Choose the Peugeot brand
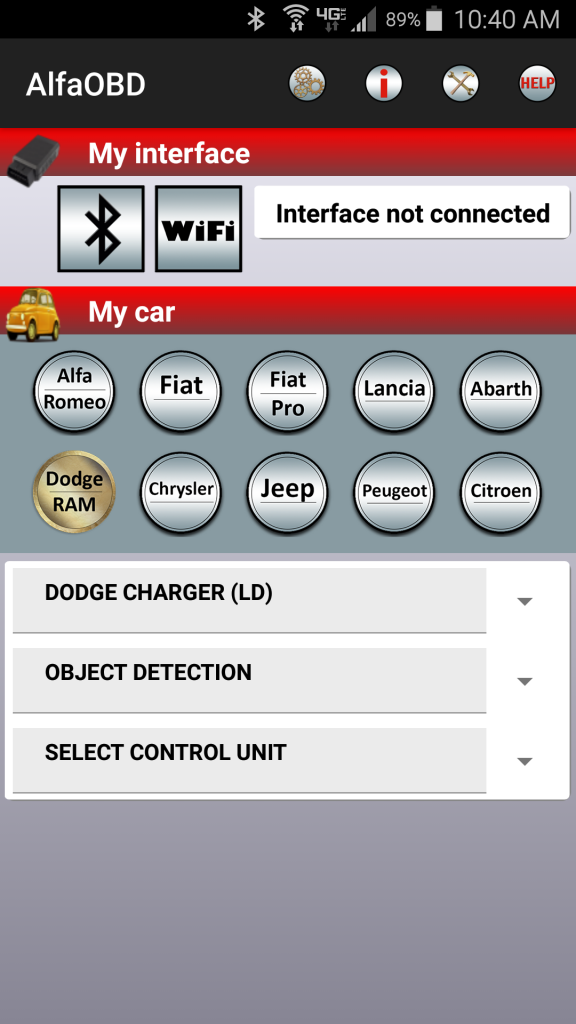The width and height of the screenshot is (576, 1024). [394, 492]
